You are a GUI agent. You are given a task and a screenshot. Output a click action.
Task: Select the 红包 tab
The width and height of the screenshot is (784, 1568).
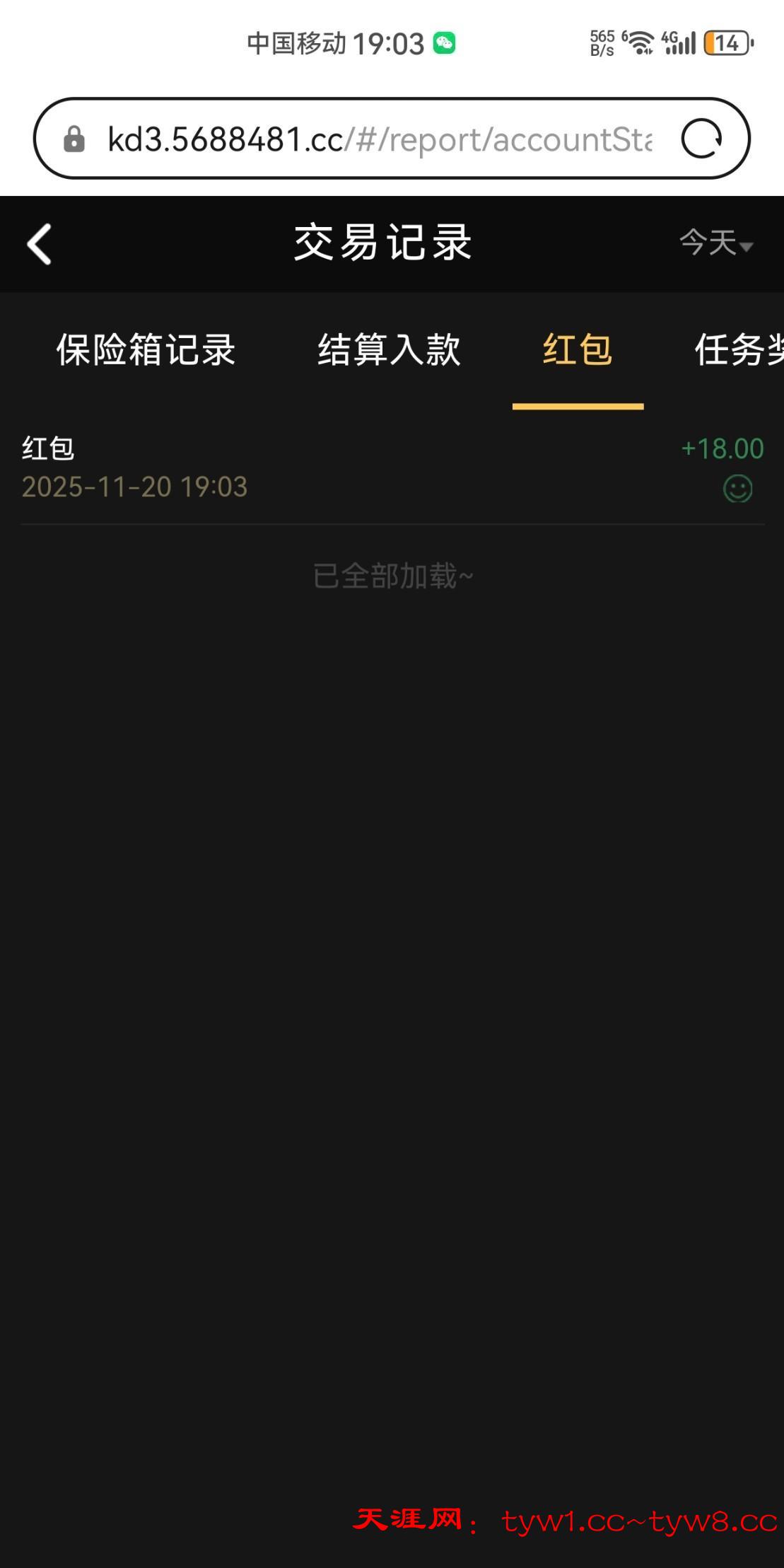[578, 350]
